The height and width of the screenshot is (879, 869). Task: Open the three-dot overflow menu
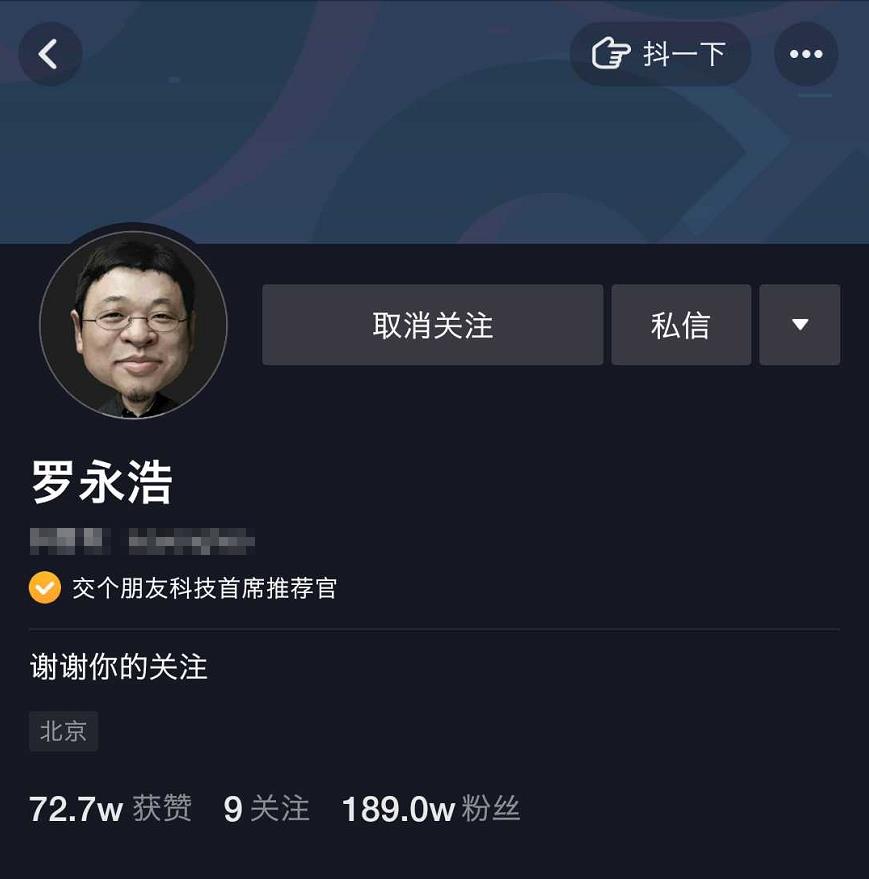point(806,54)
